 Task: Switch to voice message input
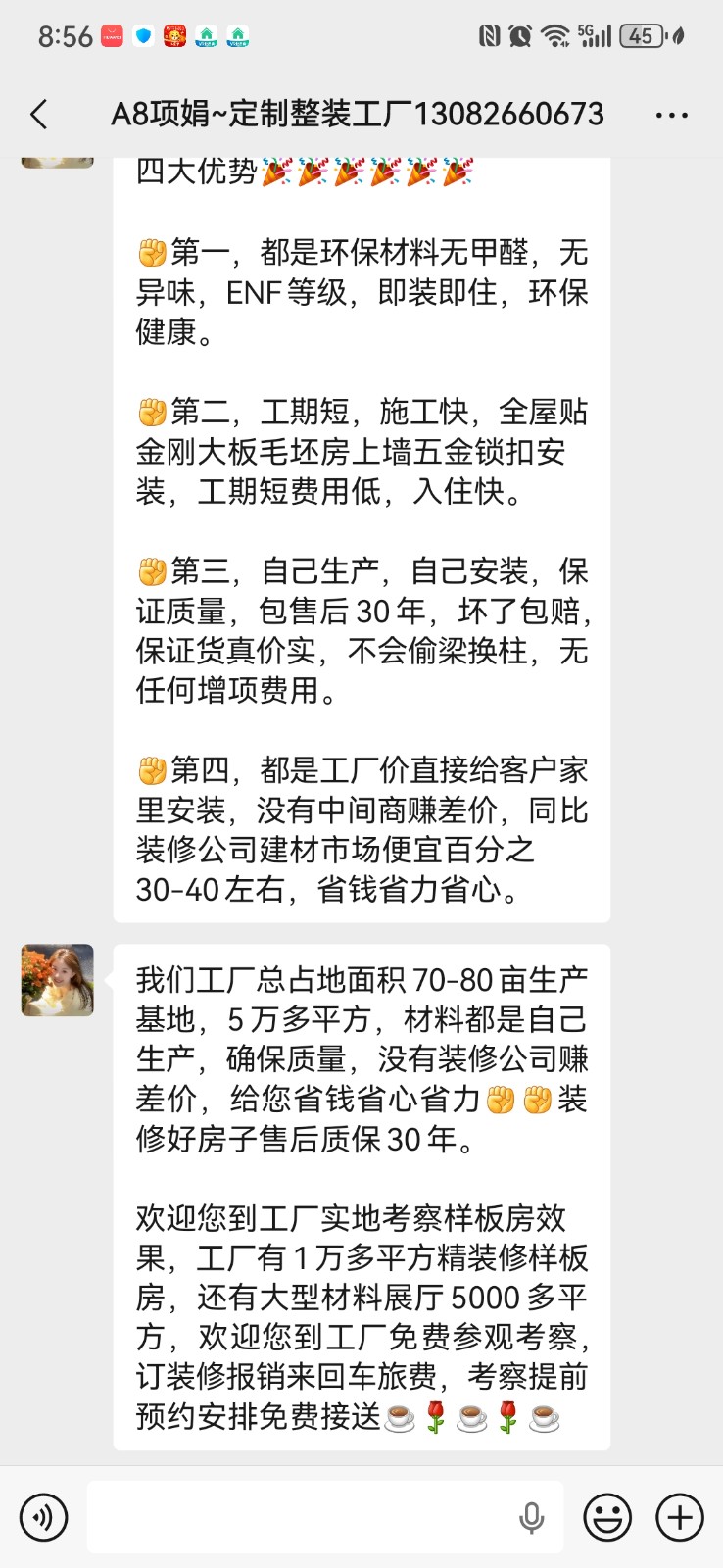click(x=44, y=1517)
